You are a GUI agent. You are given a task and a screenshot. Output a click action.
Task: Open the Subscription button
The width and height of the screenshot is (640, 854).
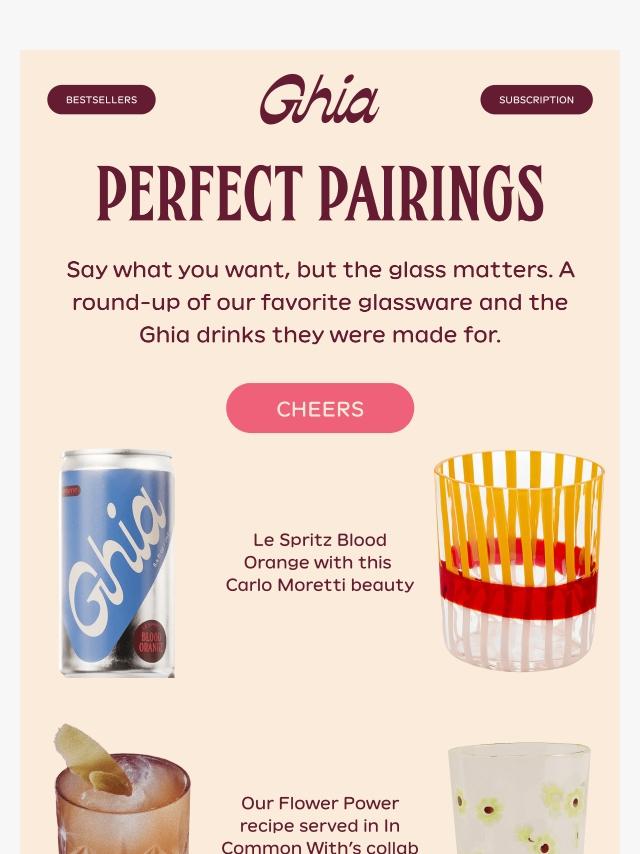coord(536,100)
